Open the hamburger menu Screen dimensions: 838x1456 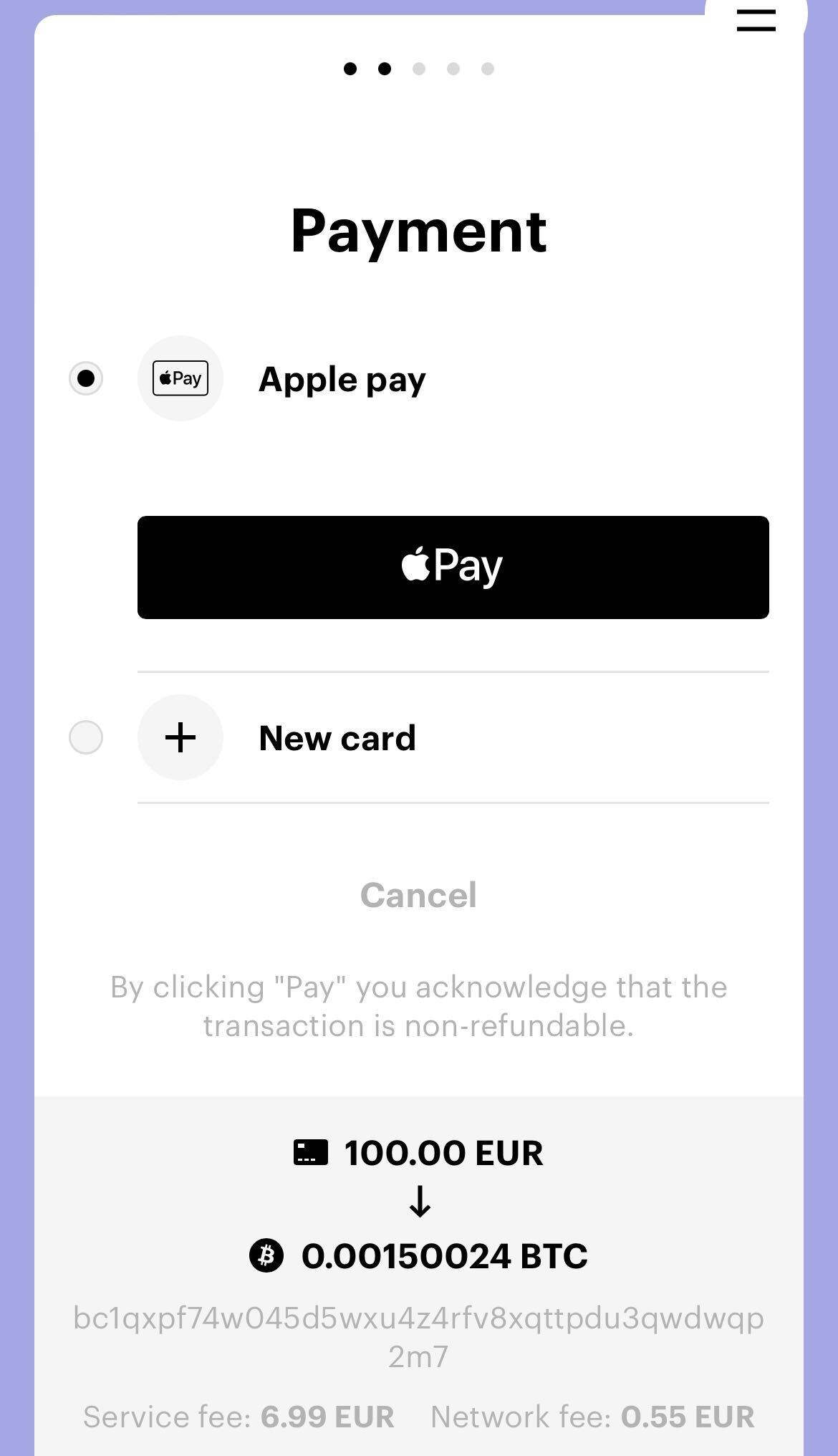pyautogui.click(x=756, y=20)
